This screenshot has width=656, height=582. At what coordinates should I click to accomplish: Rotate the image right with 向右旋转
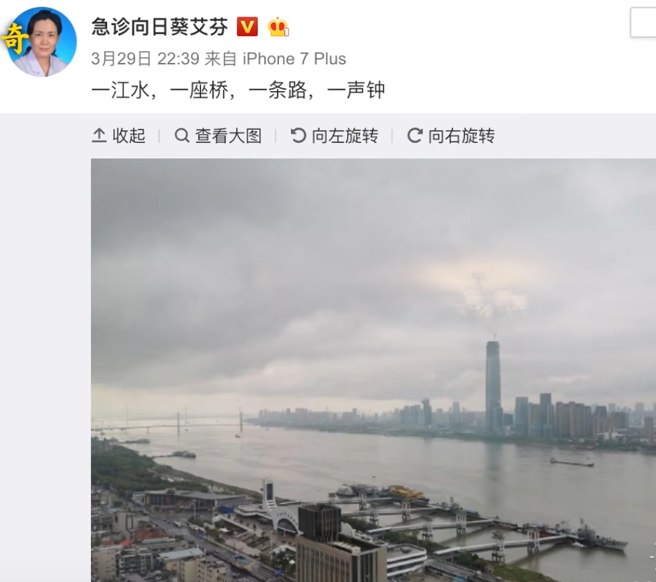[x=451, y=136]
